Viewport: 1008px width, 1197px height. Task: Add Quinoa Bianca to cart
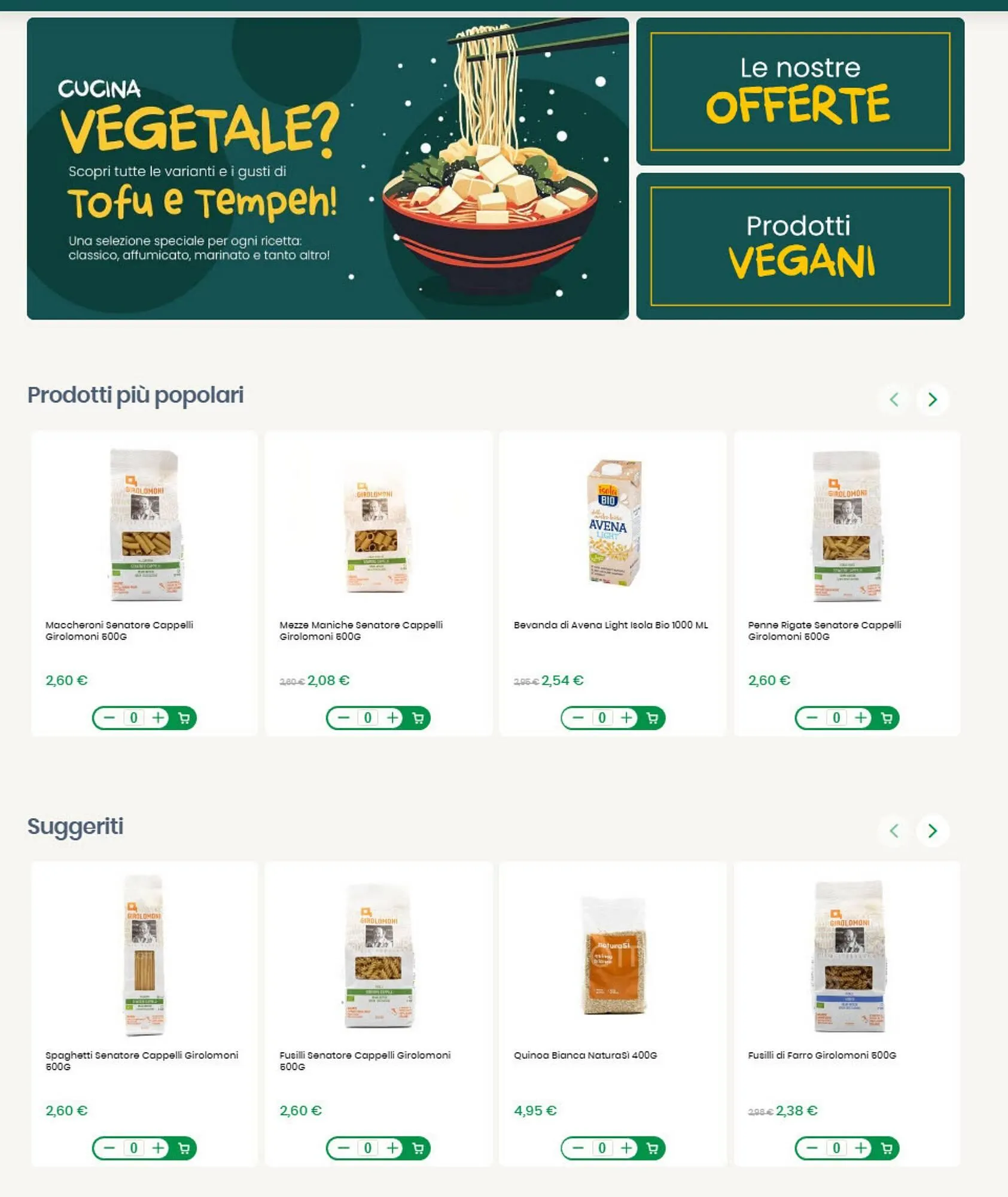pos(653,1148)
